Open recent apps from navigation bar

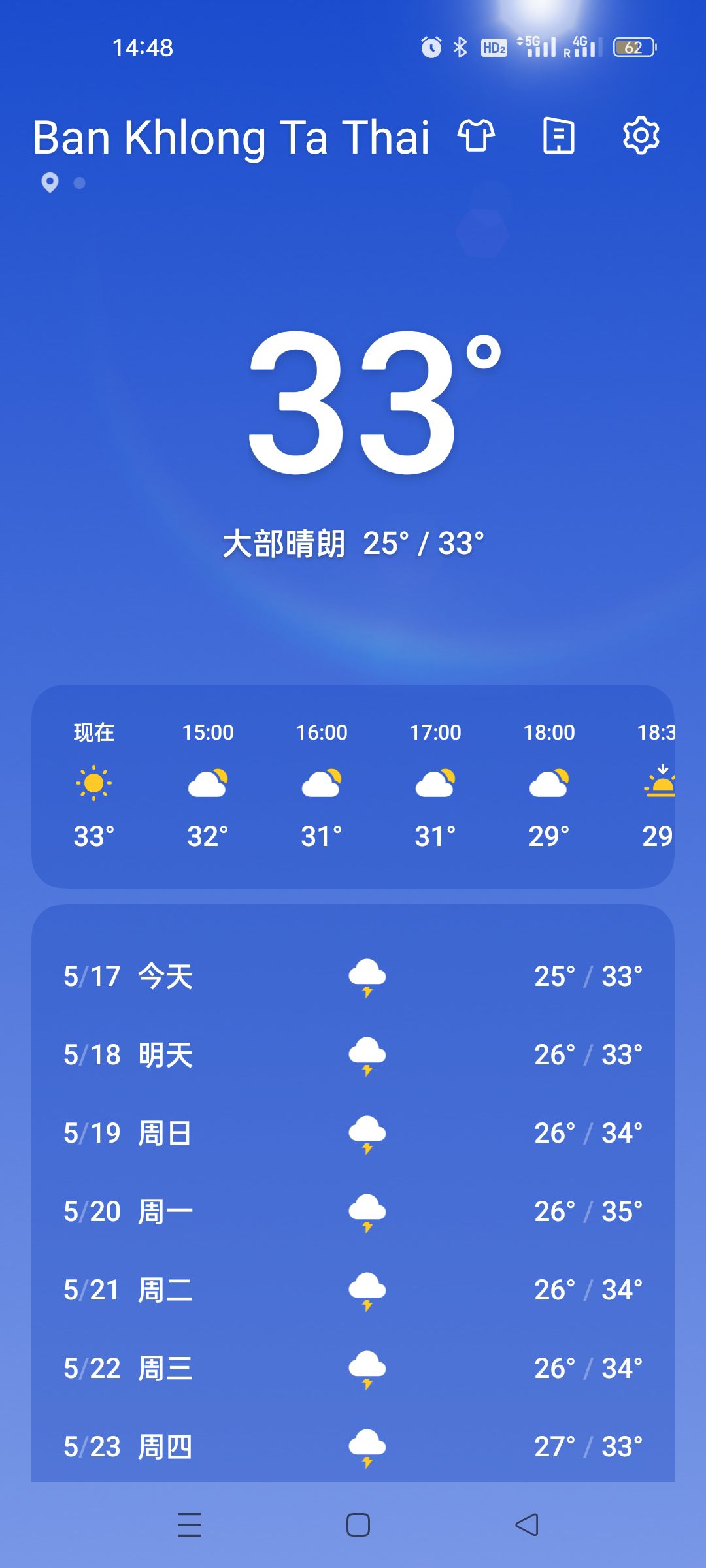pyautogui.click(x=190, y=1525)
